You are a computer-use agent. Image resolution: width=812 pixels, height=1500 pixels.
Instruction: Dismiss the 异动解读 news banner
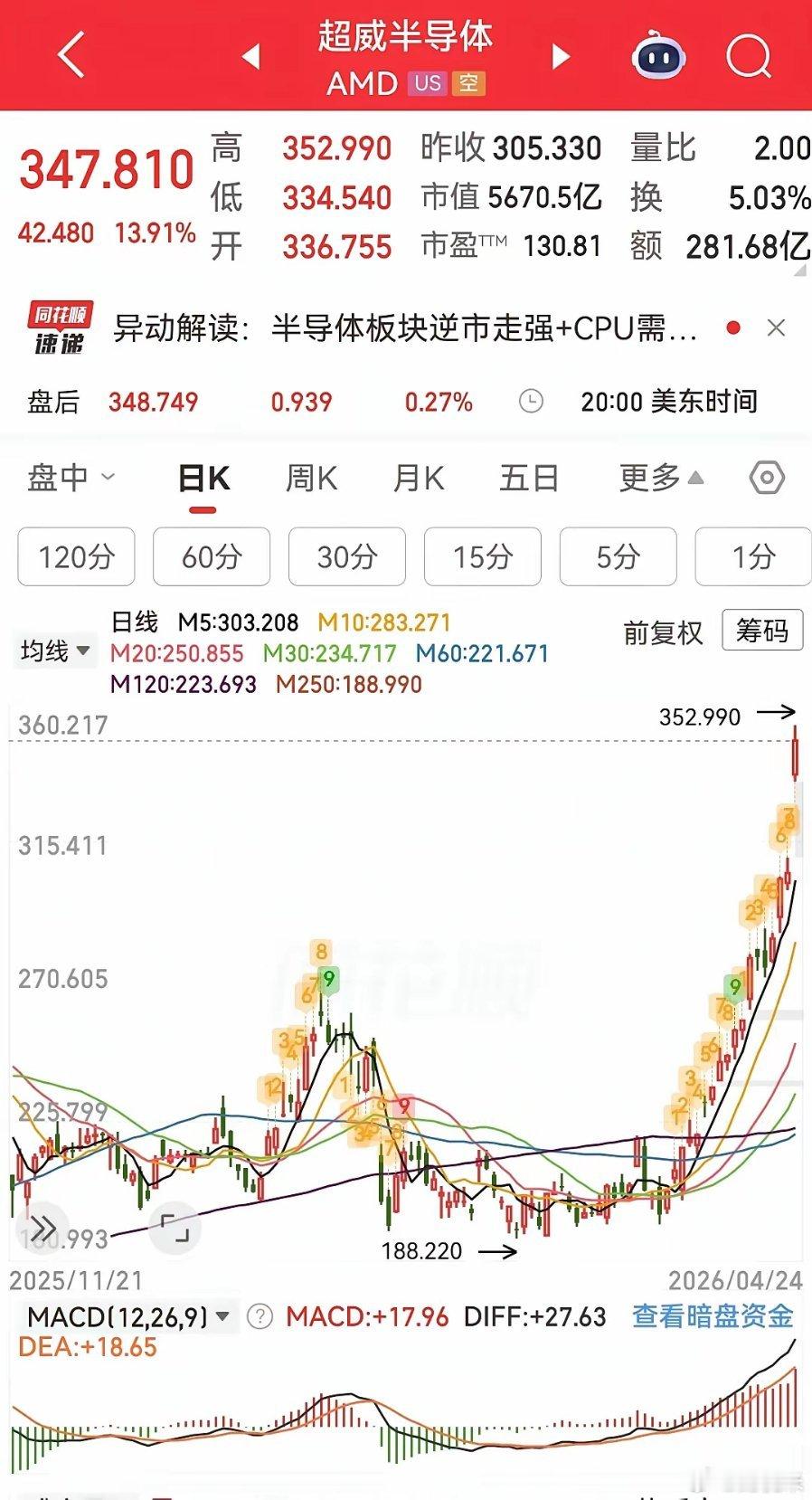click(778, 328)
